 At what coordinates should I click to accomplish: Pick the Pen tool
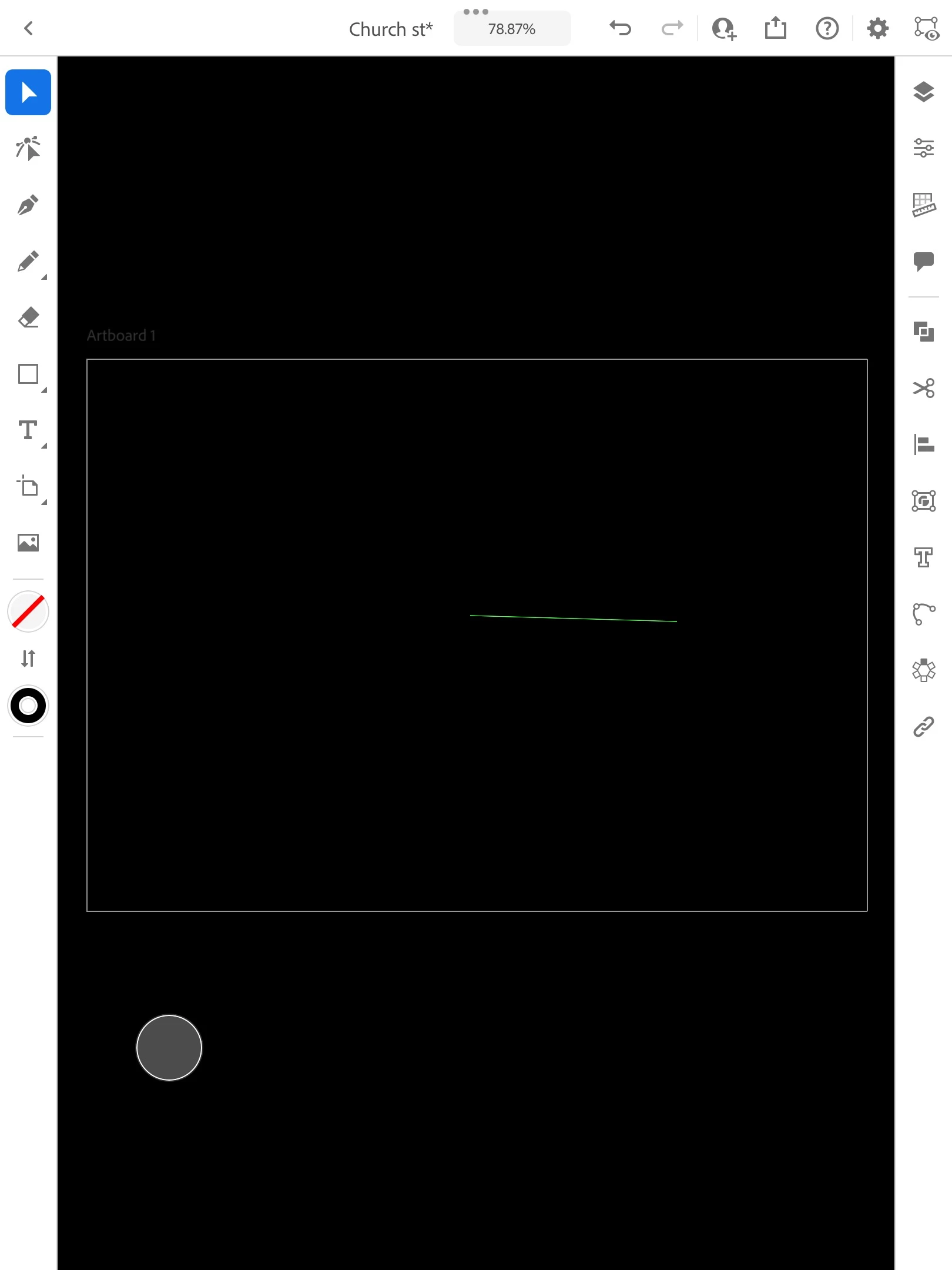click(28, 205)
